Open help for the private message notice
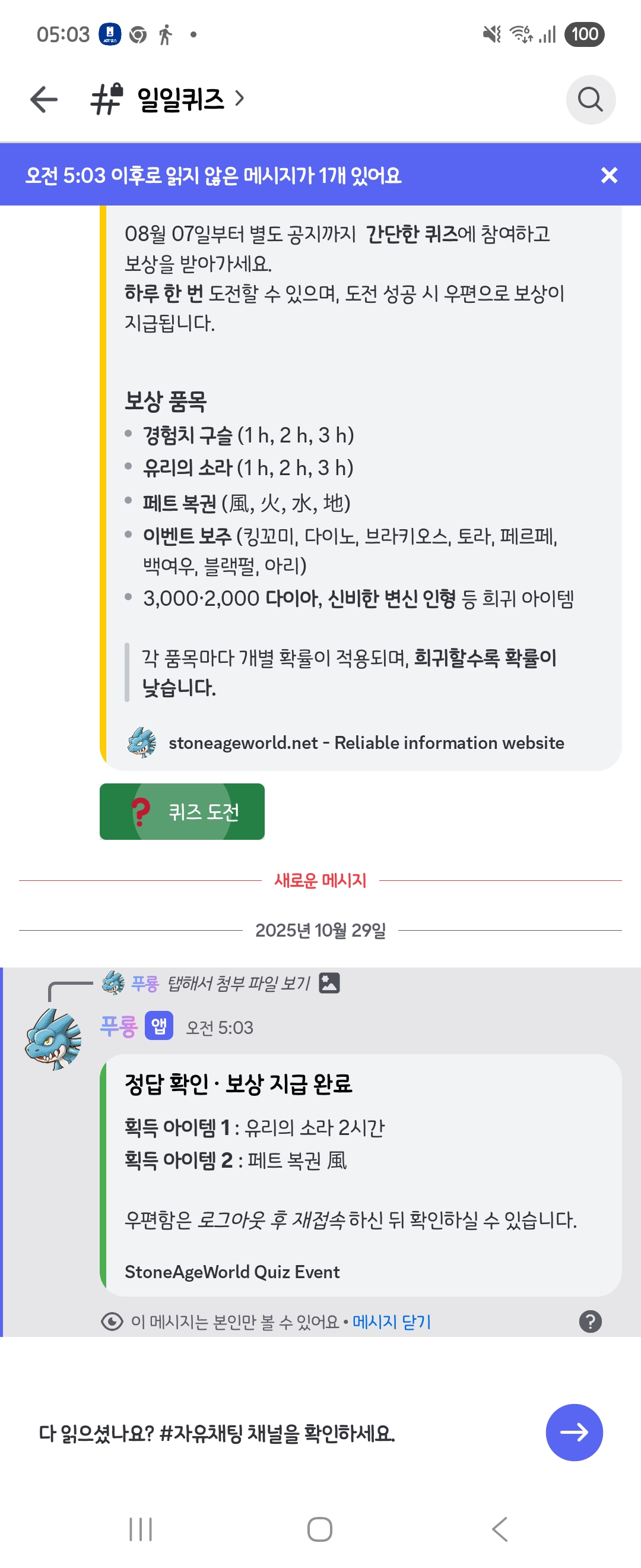This screenshot has width=641, height=1568. [x=590, y=1321]
